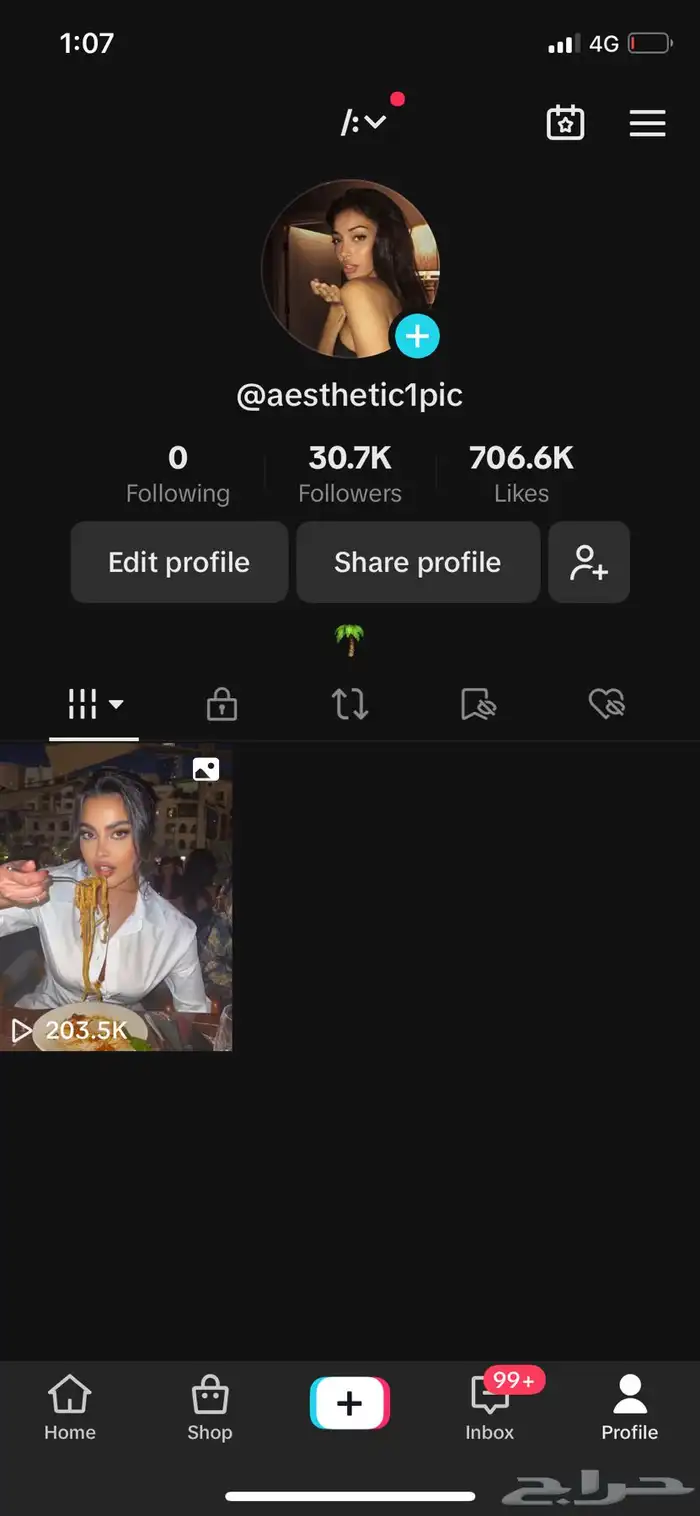
Task: Open the Shop tab
Action: tap(209, 1407)
